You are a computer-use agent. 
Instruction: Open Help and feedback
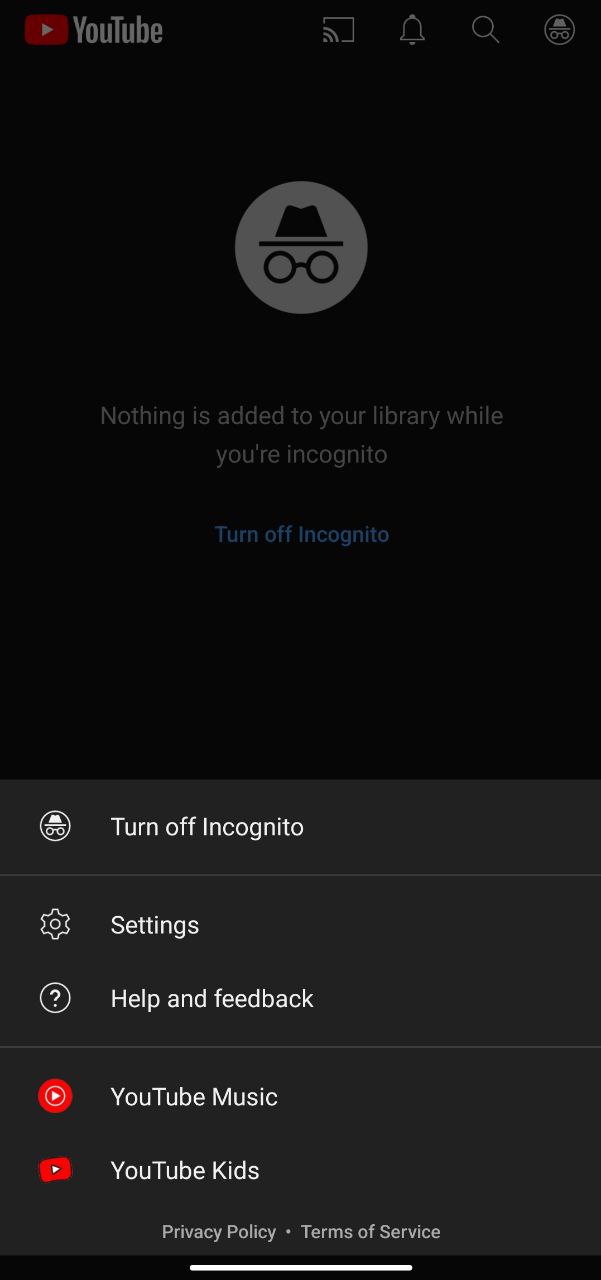300,998
